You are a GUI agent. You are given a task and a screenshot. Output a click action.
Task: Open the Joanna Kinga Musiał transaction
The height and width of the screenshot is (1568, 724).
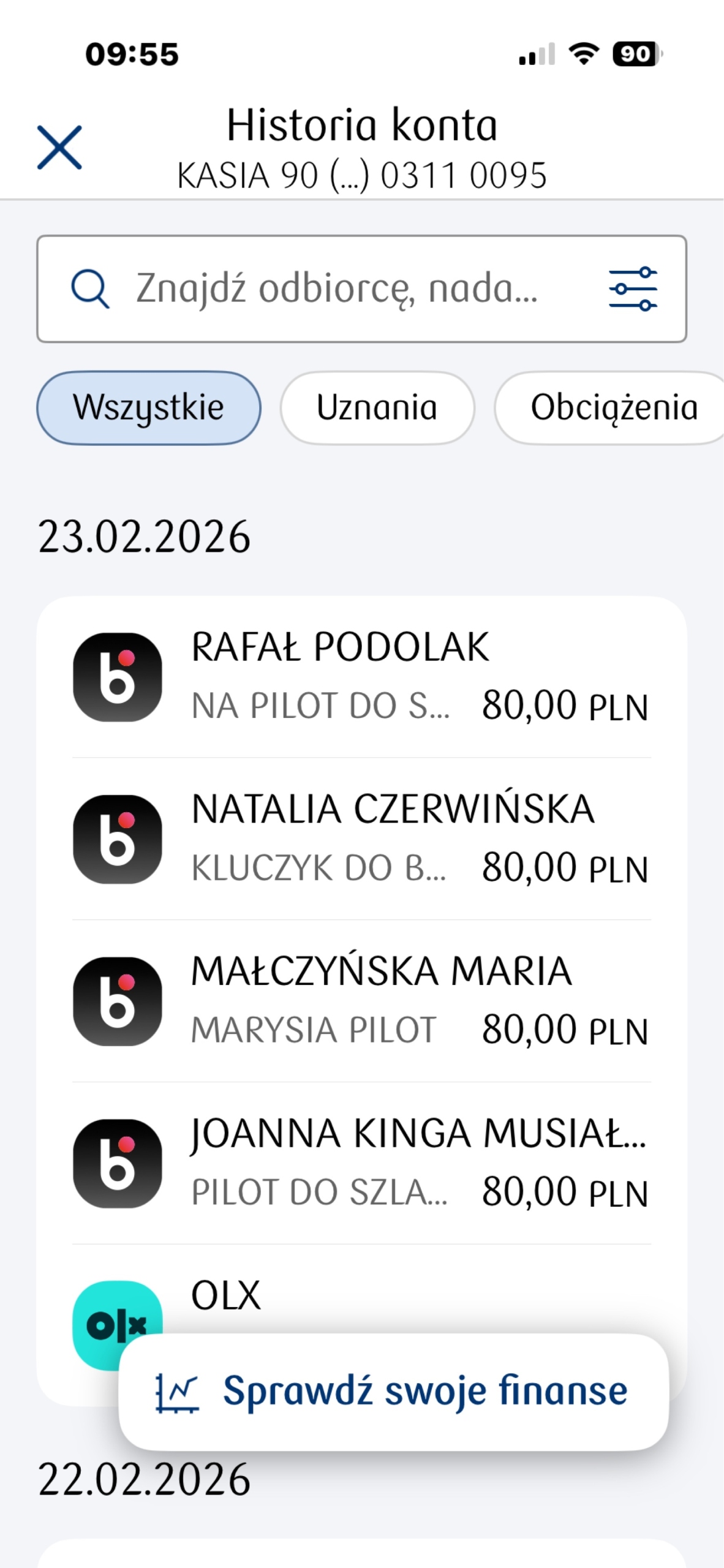coord(361,1163)
